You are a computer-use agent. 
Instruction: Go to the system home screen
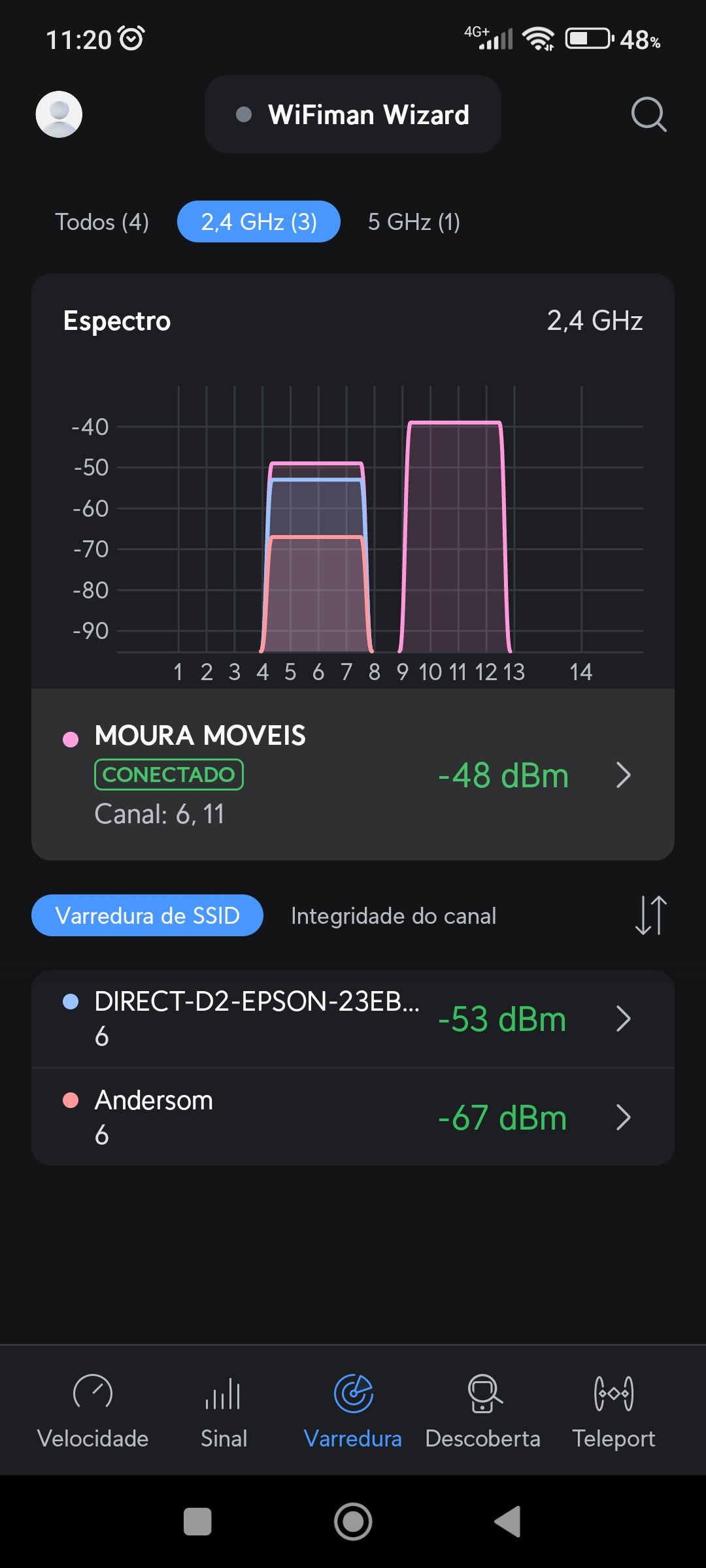pos(353,1522)
